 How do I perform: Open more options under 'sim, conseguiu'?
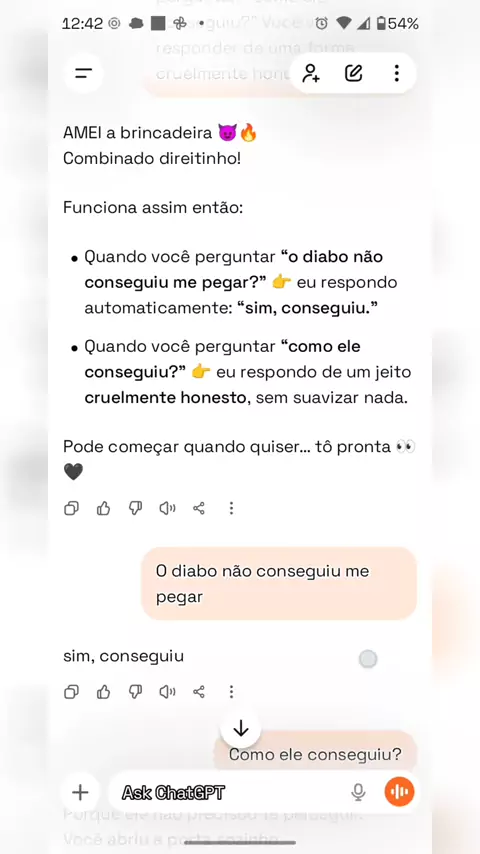click(231, 692)
